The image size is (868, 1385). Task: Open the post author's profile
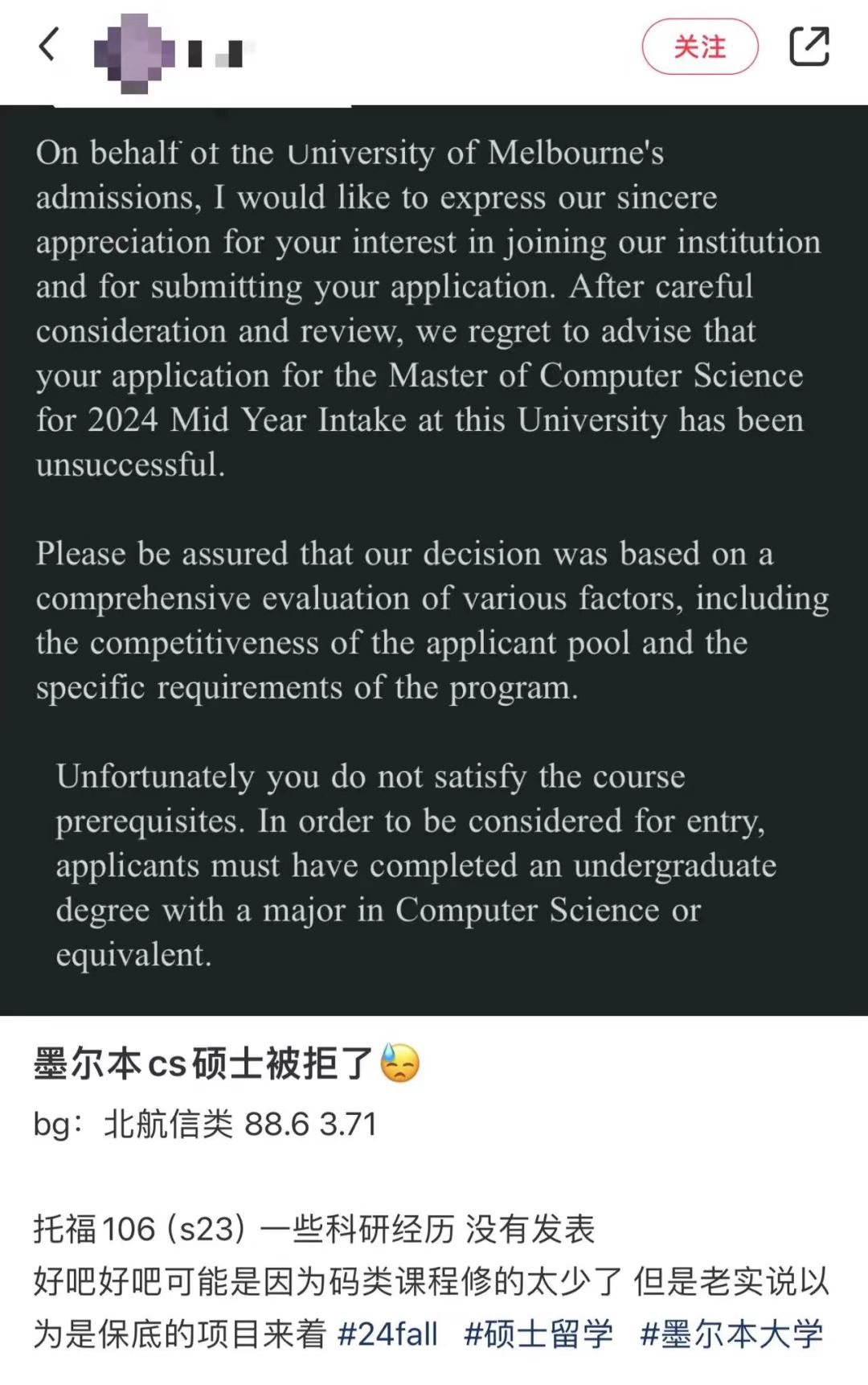pos(134,53)
